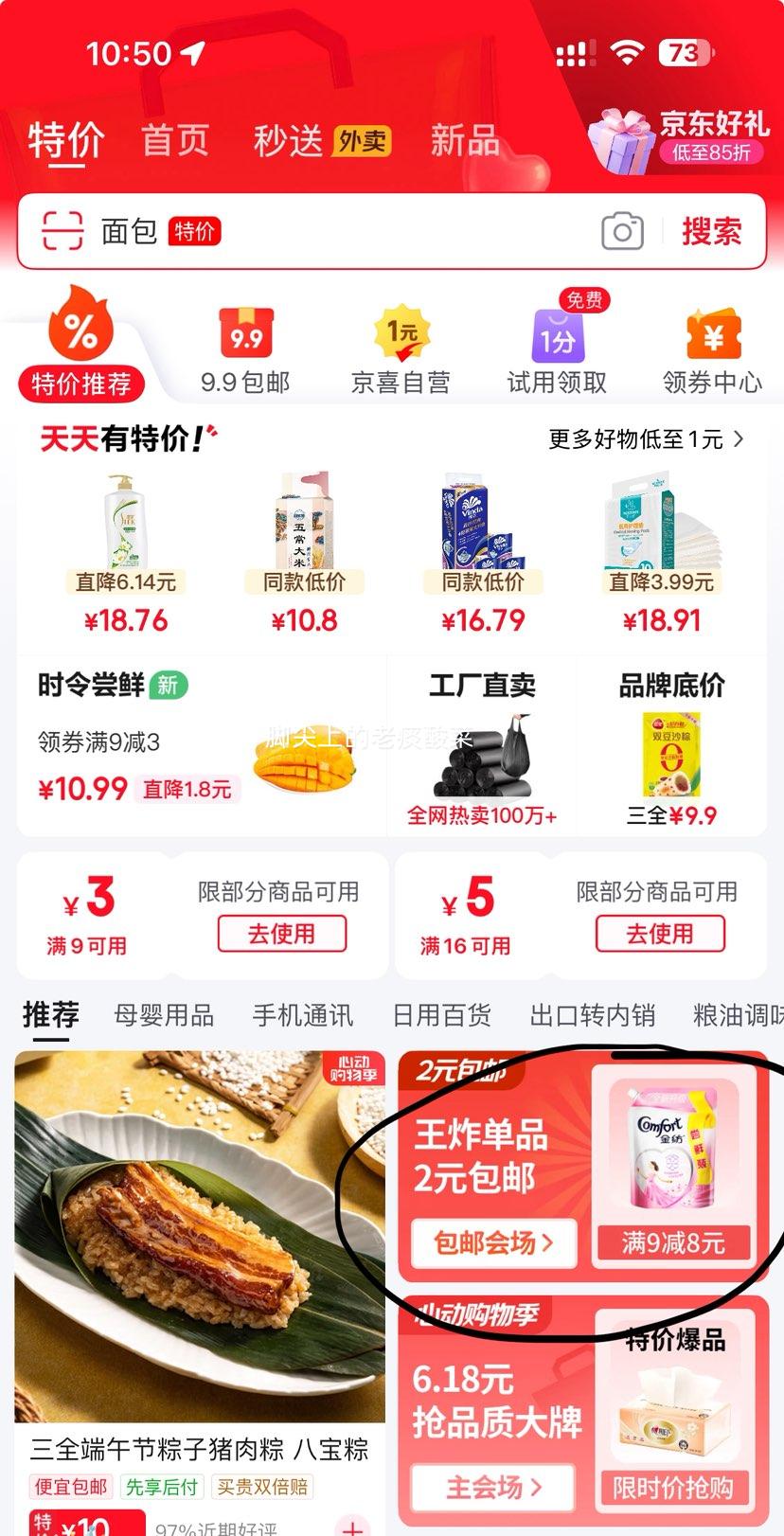Viewport: 784px width, 1536px height.
Task: Open the scan code icon
Action: click(x=62, y=231)
